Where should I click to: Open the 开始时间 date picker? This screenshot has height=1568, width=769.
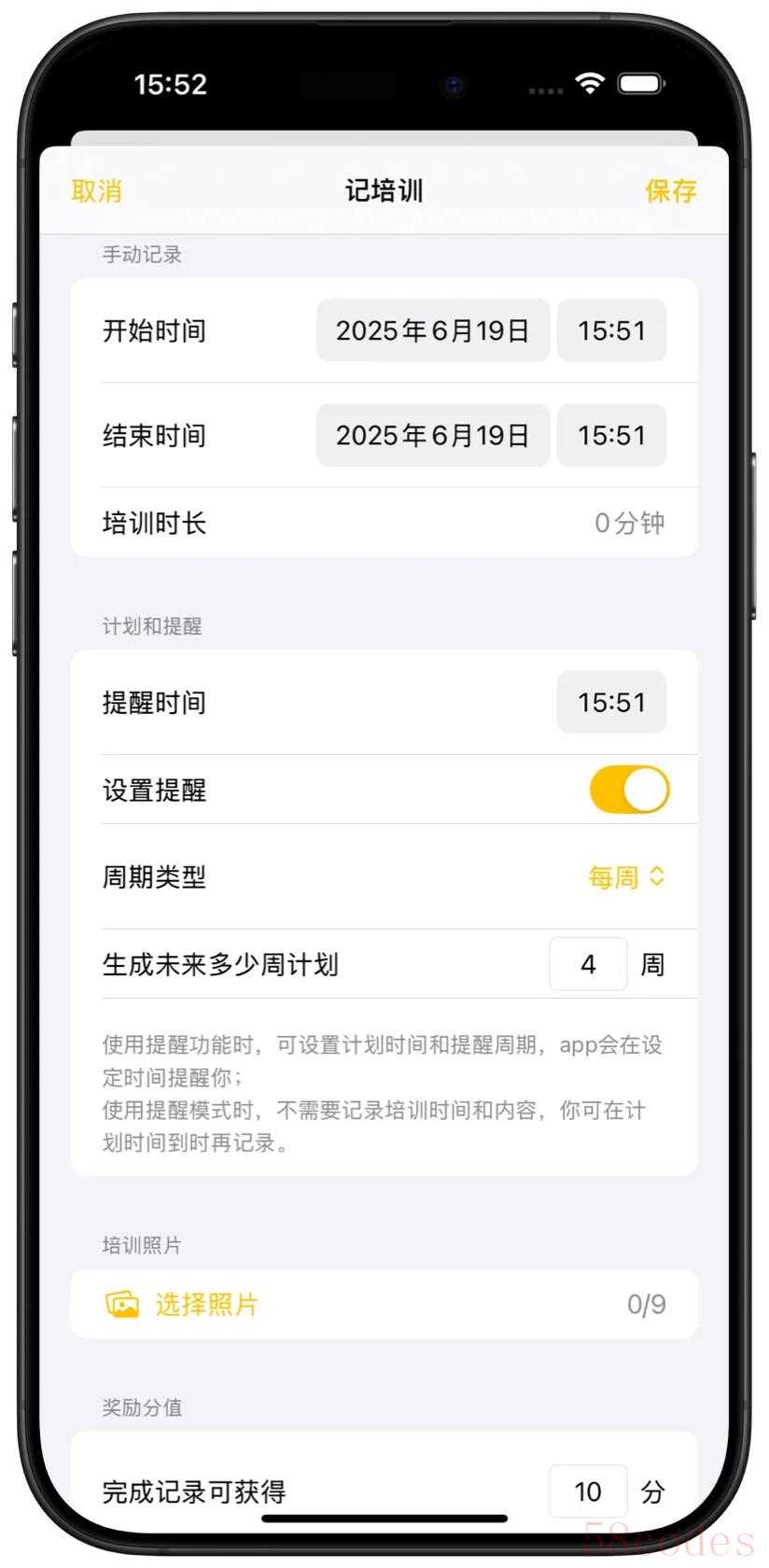[x=433, y=330]
